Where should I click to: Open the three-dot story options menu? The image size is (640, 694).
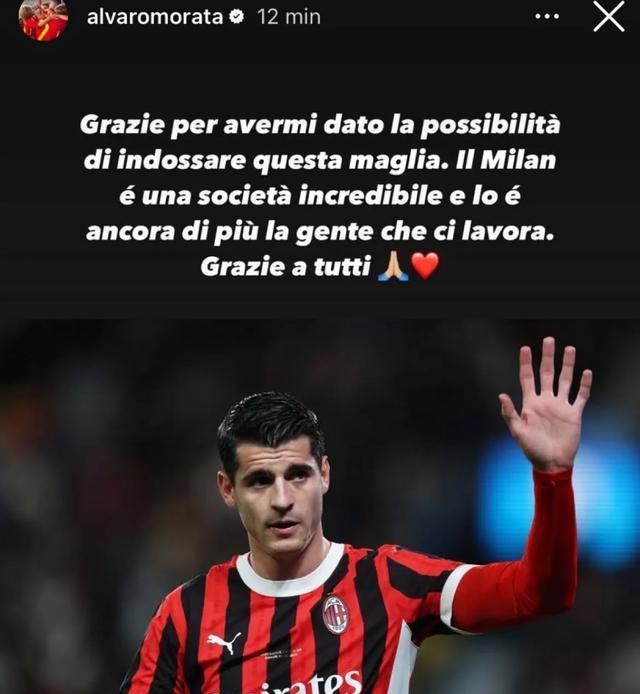(547, 17)
